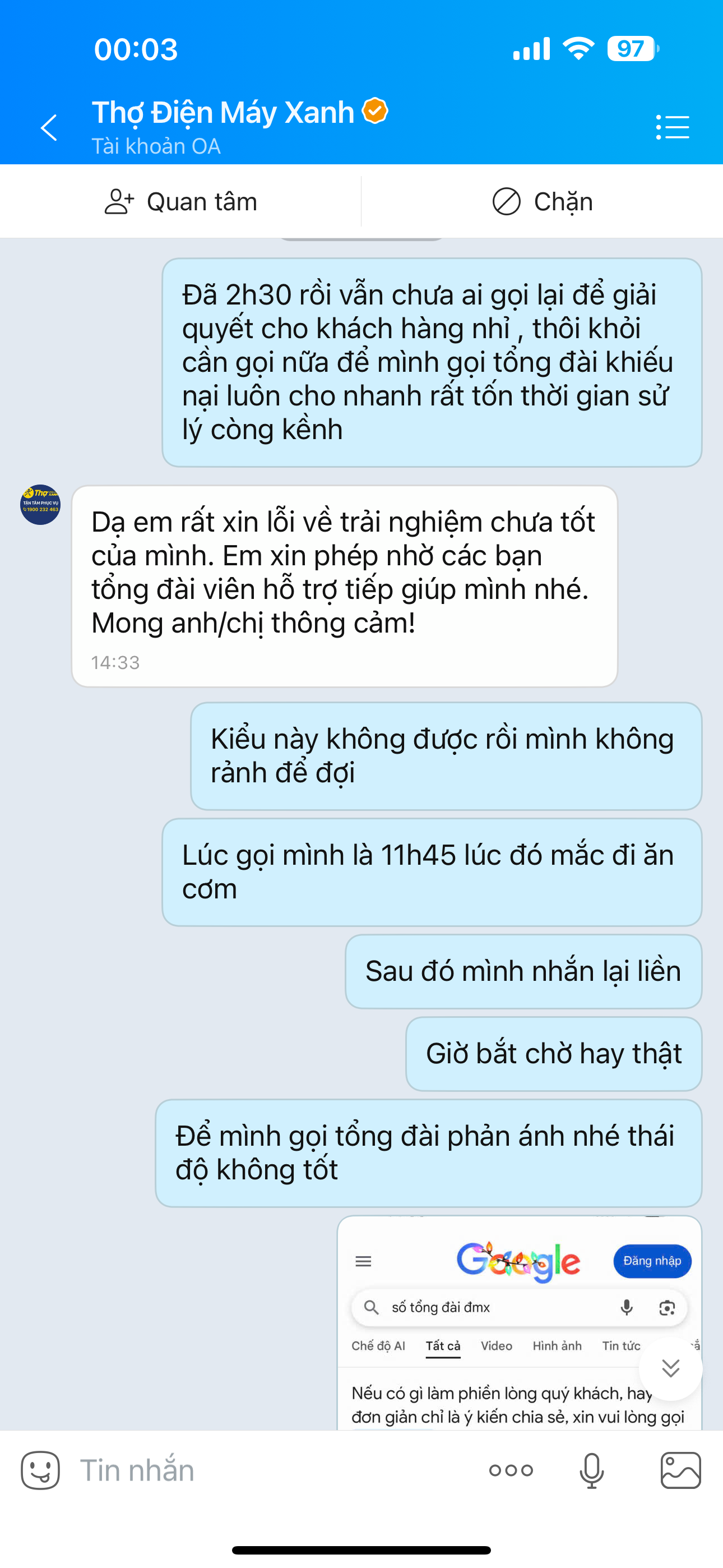Record a voice message with the microphone

point(591,1470)
